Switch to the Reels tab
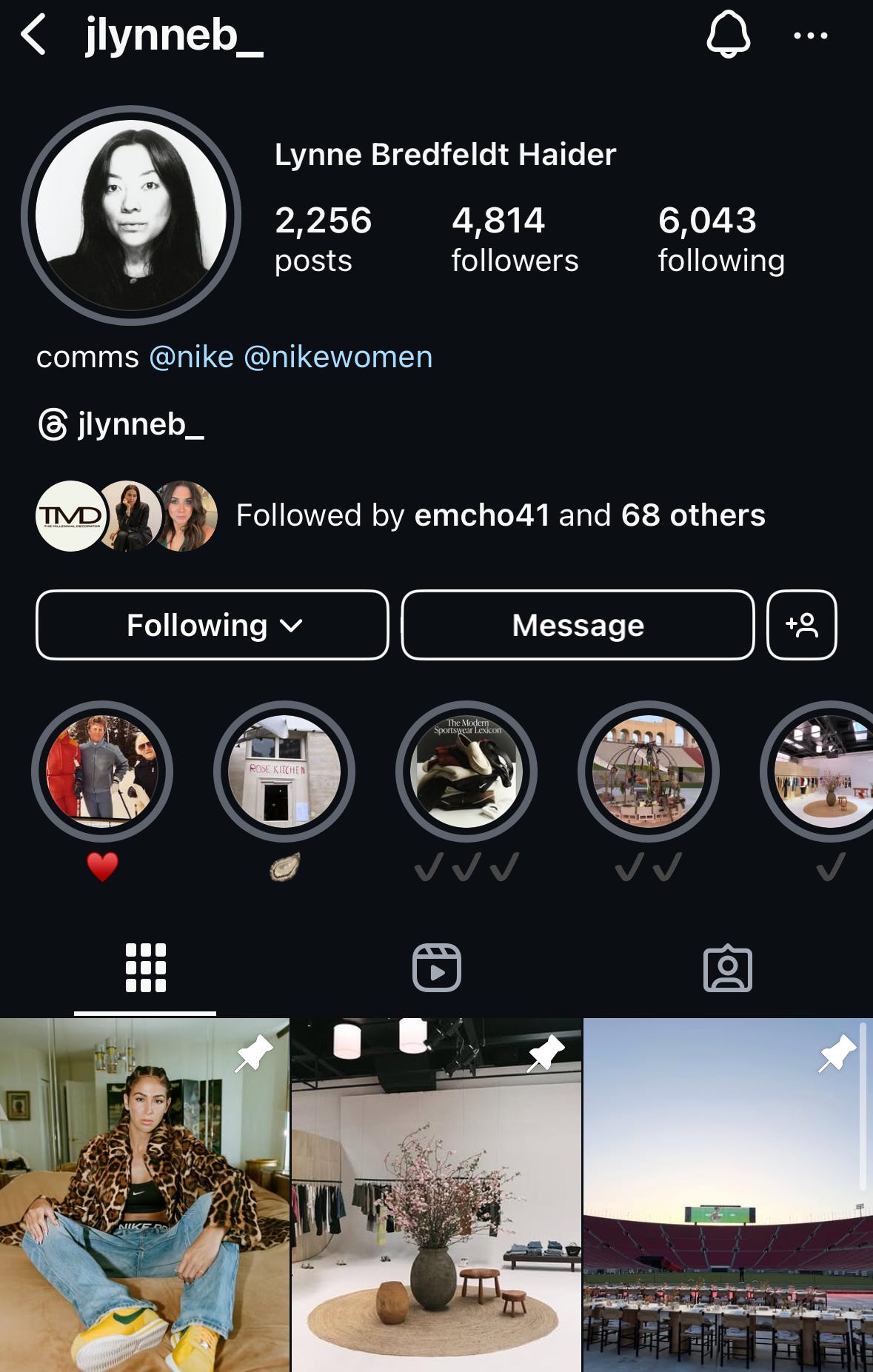 click(436, 968)
